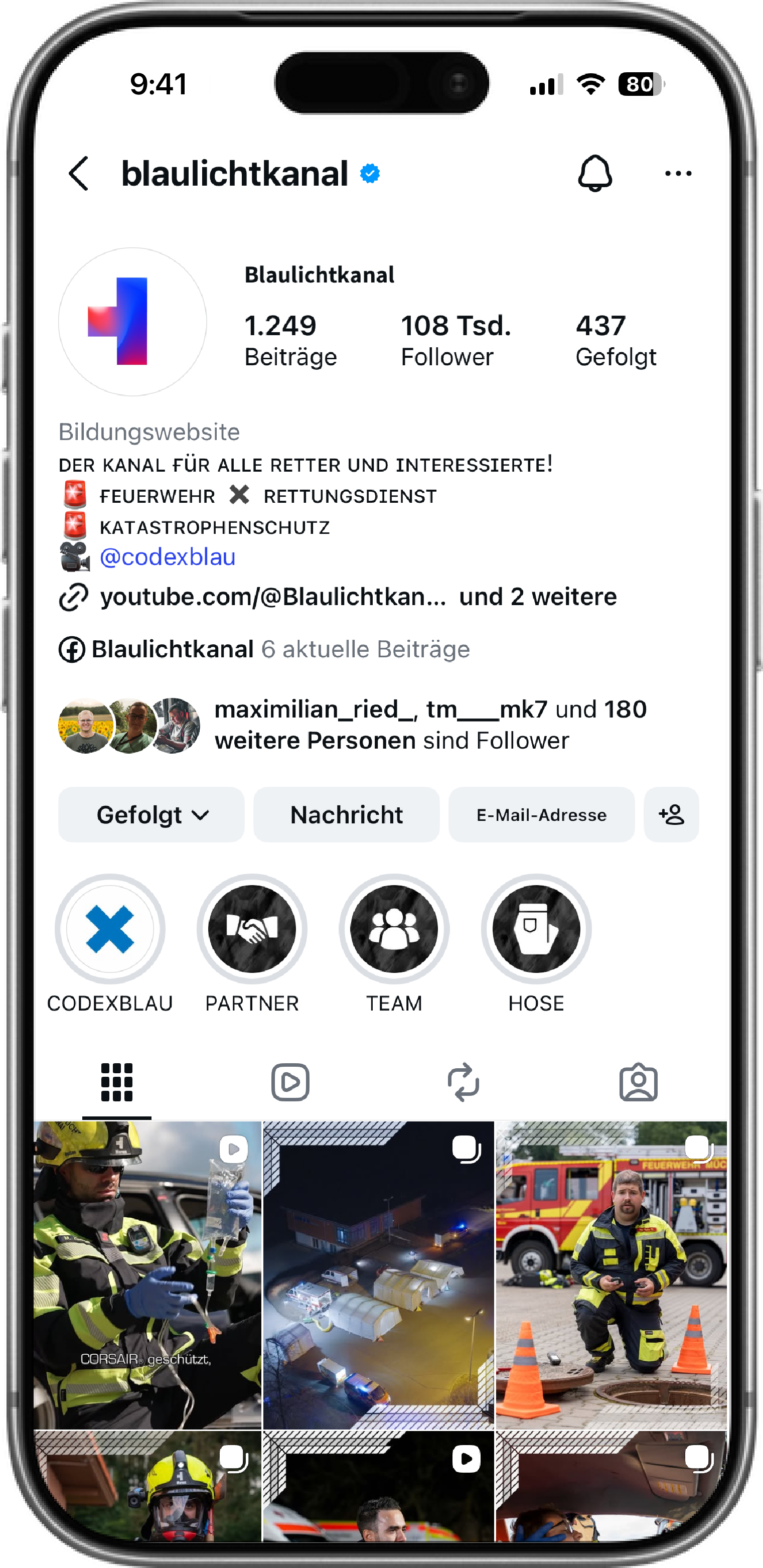Switch to the reposts tab

(x=464, y=1082)
